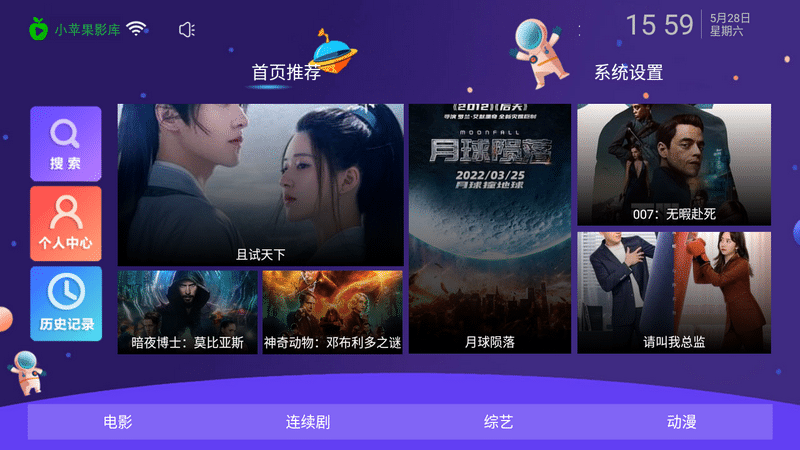This screenshot has height=450, width=800.
Task: Switch to the 系统设置 tab
Action: [x=628, y=73]
